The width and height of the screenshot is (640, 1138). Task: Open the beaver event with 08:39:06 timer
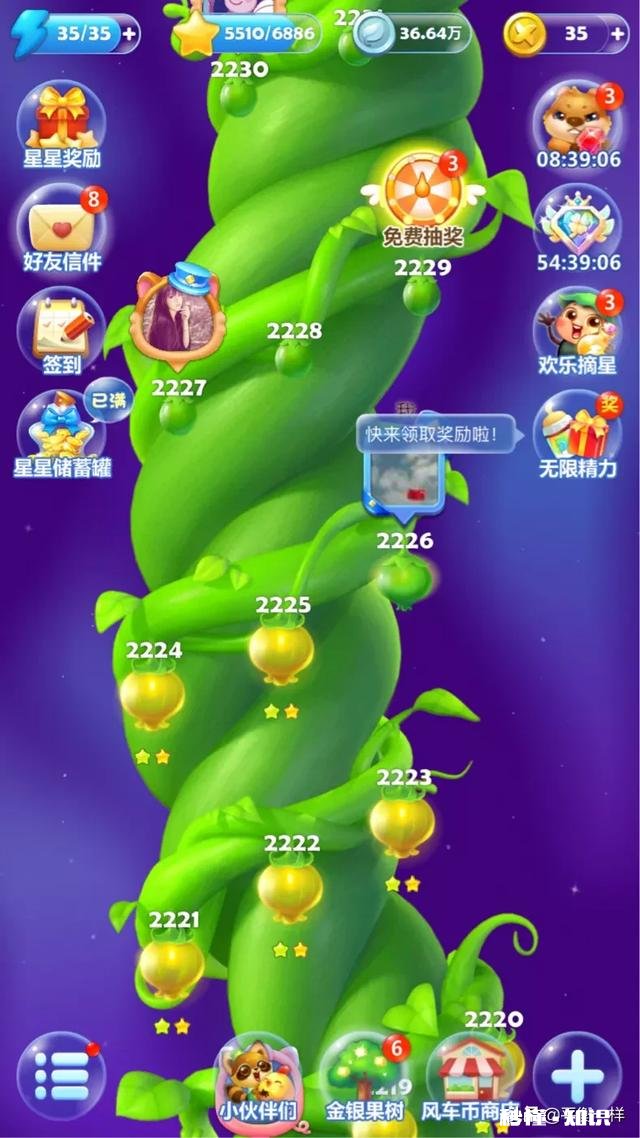pyautogui.click(x=578, y=120)
